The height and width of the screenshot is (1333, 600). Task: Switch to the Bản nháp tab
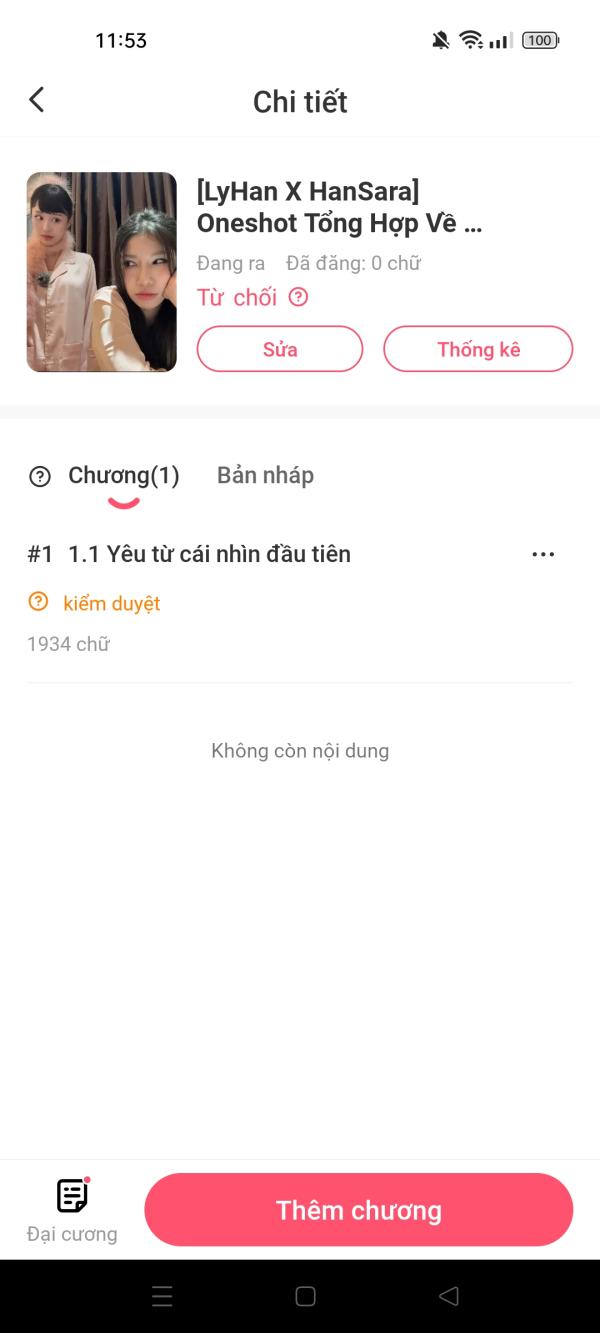coord(265,475)
